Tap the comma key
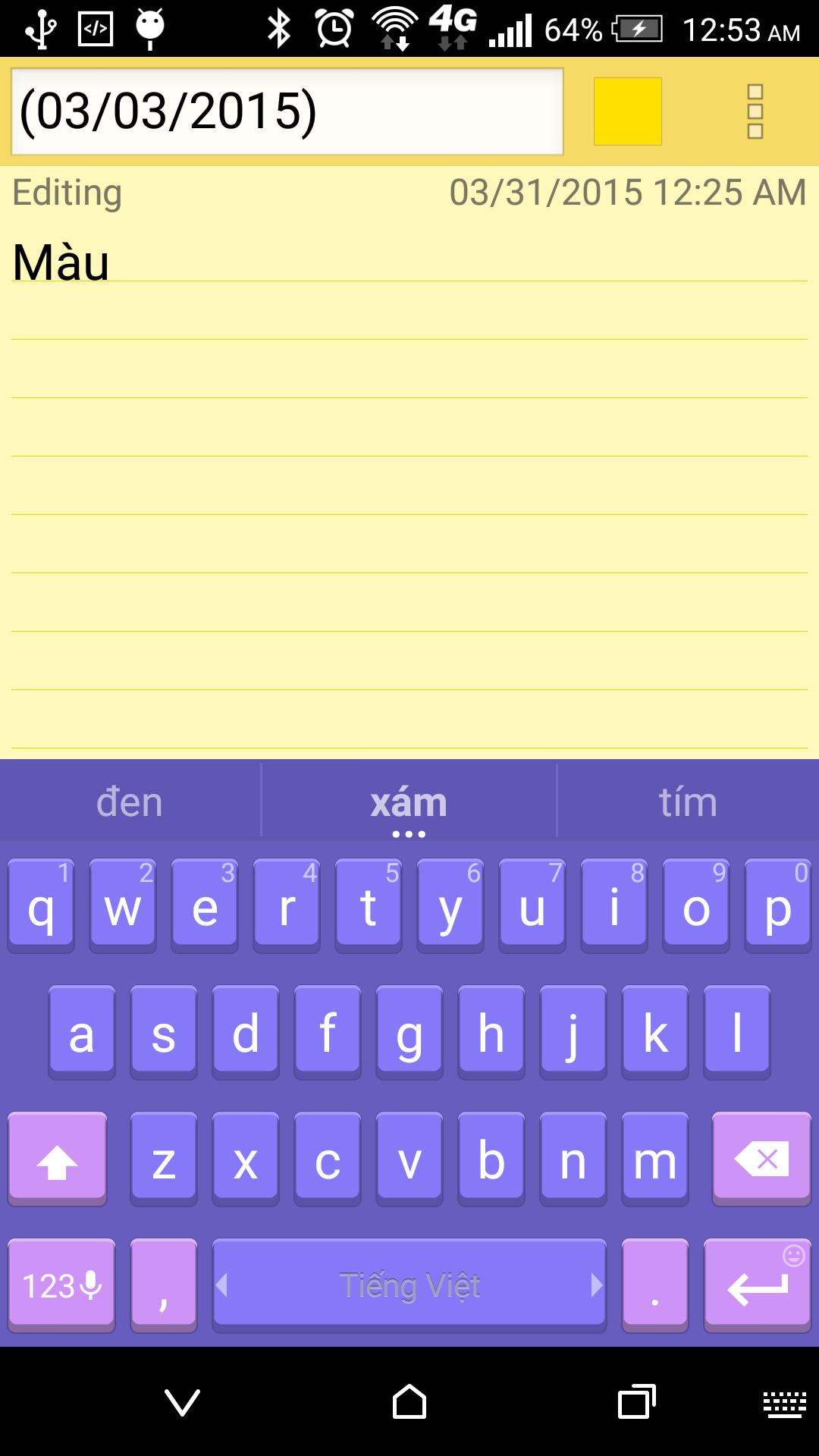Viewport: 819px width, 1456px height. click(x=164, y=1285)
